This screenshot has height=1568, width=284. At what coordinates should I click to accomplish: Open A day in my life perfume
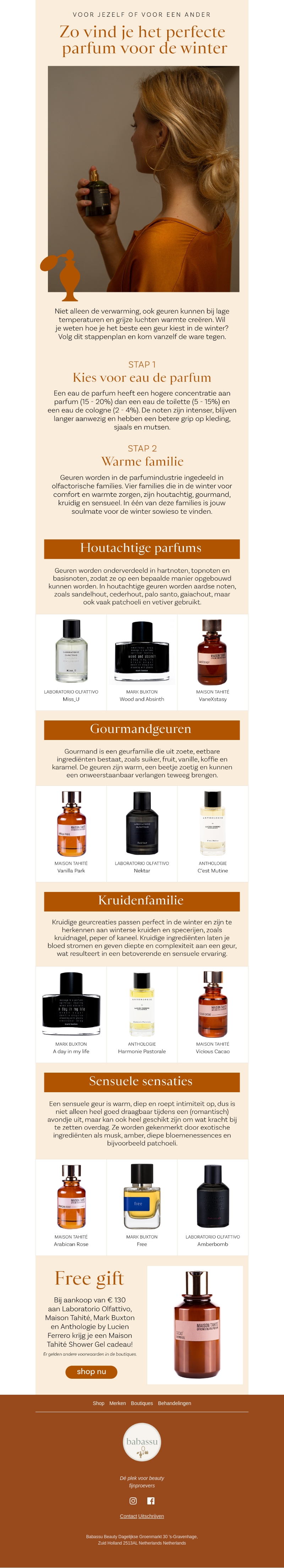(x=71, y=1013)
